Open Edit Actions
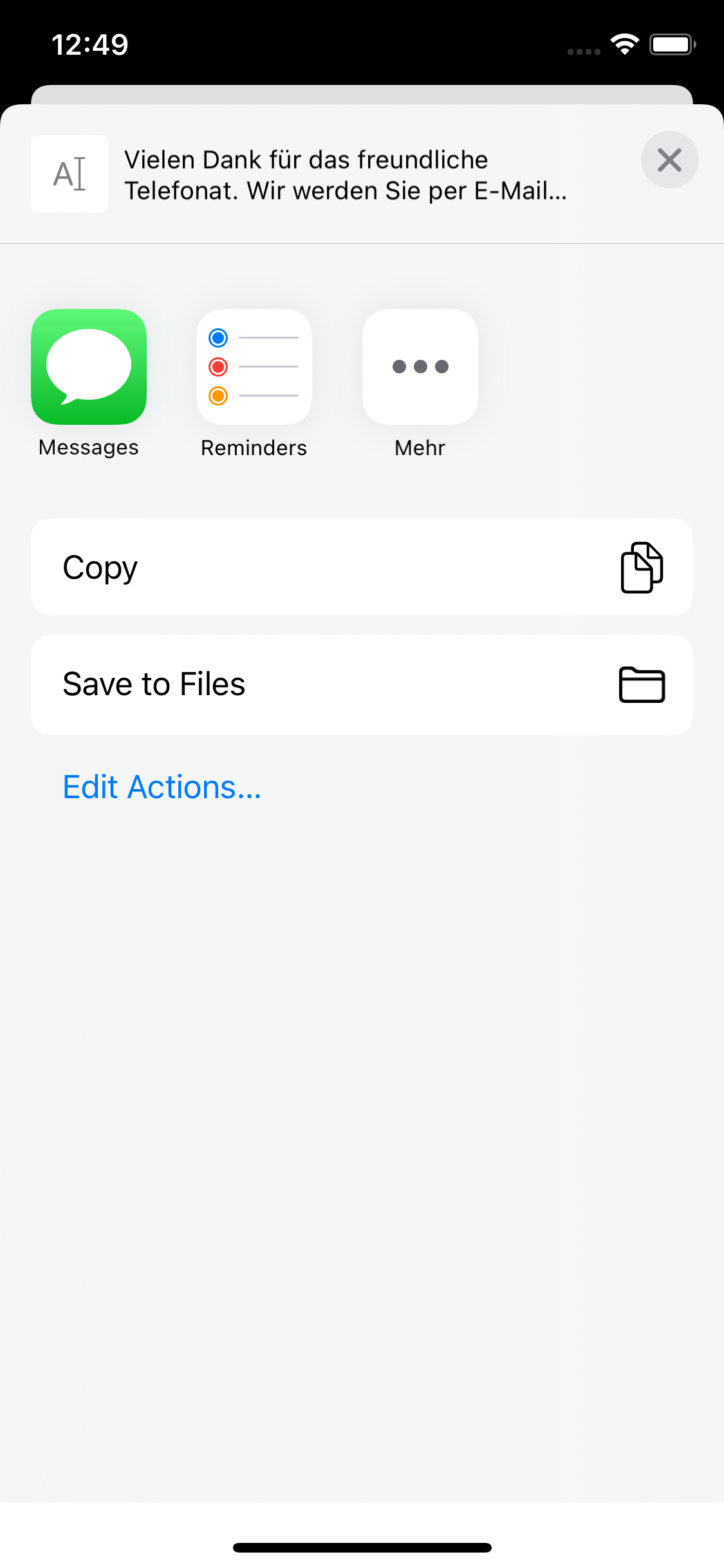724x1568 pixels. [162, 787]
